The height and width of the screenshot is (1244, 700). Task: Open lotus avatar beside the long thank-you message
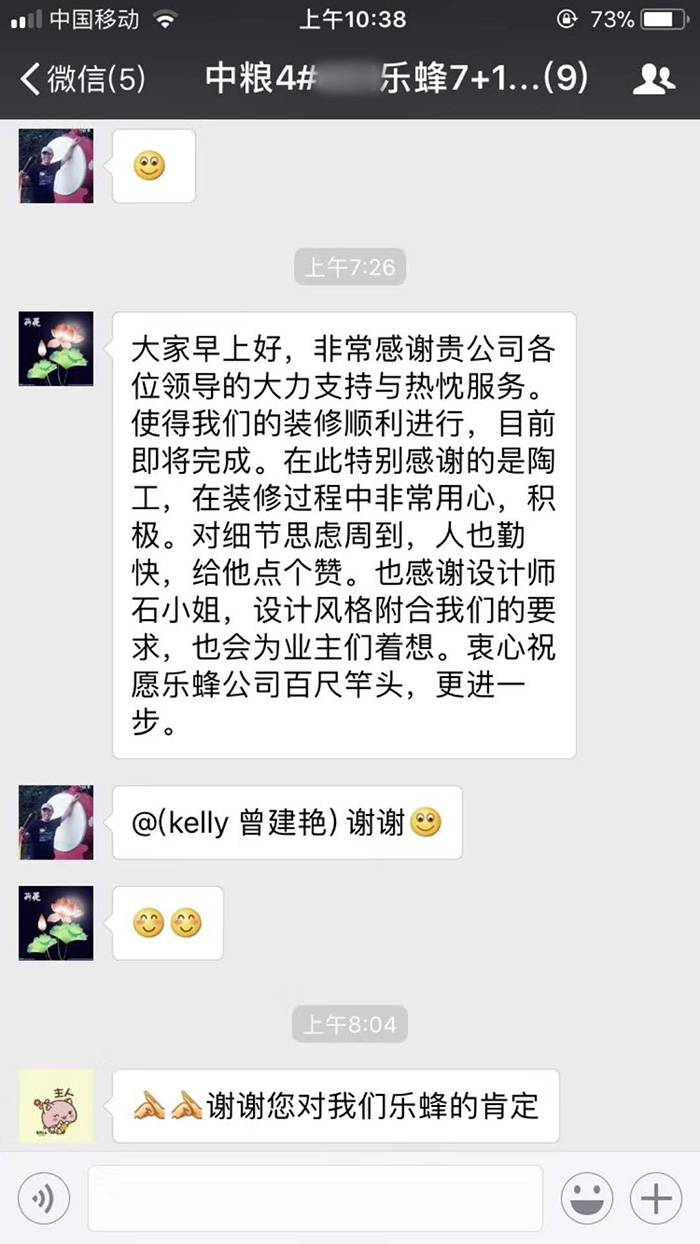pos(56,349)
